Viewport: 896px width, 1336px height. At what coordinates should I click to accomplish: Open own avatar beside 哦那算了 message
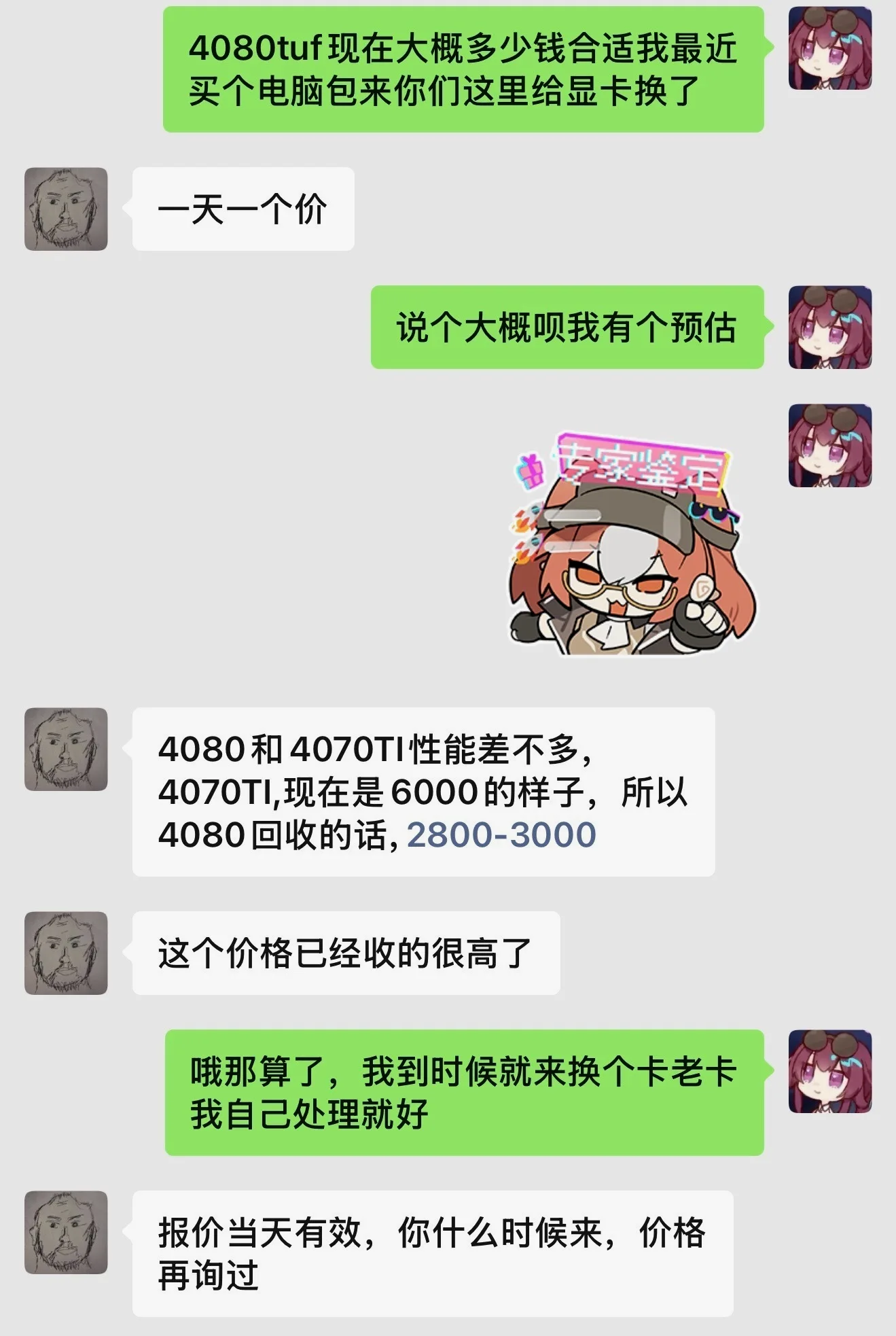click(829, 1072)
